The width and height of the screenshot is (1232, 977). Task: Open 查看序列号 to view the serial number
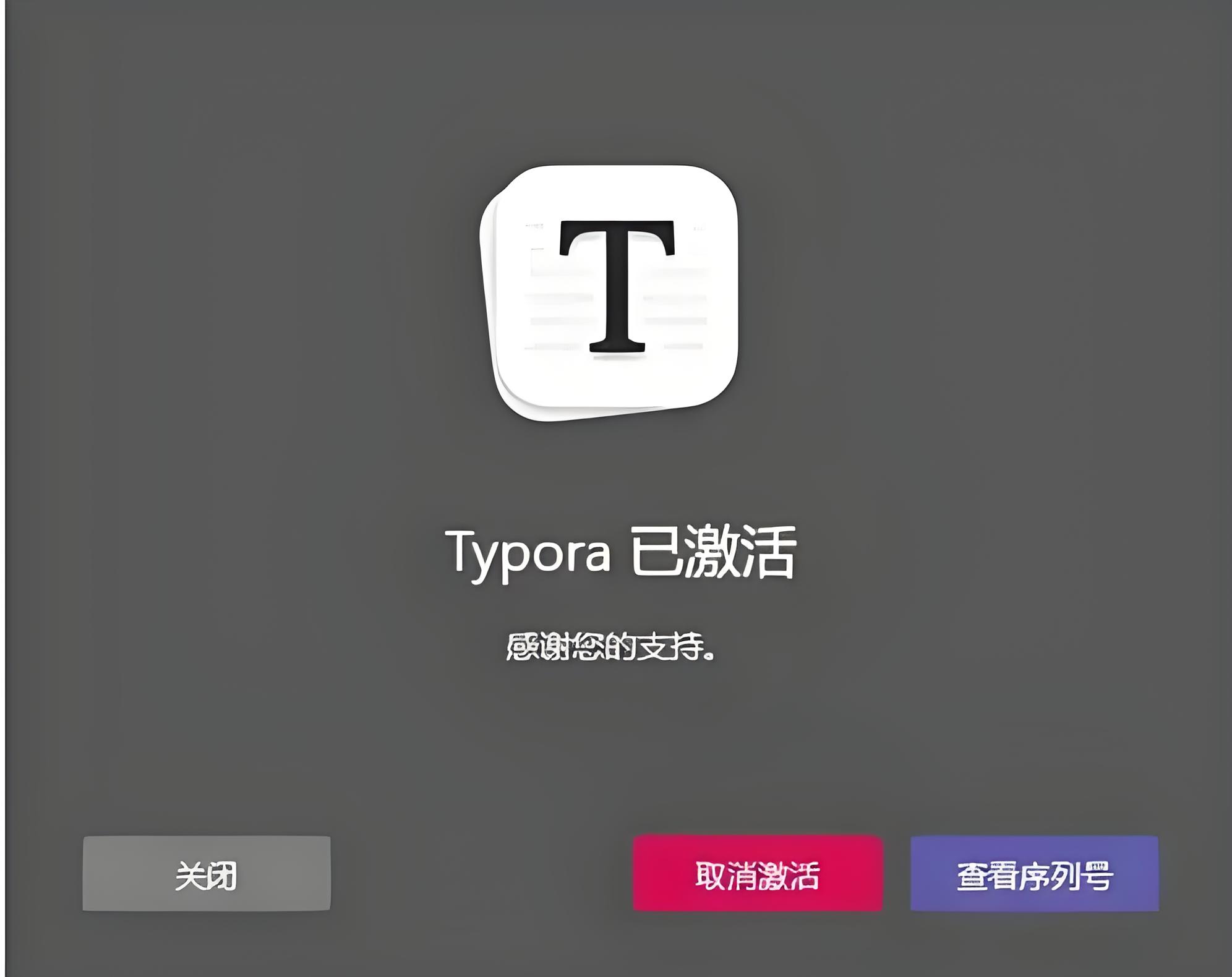coord(1034,874)
